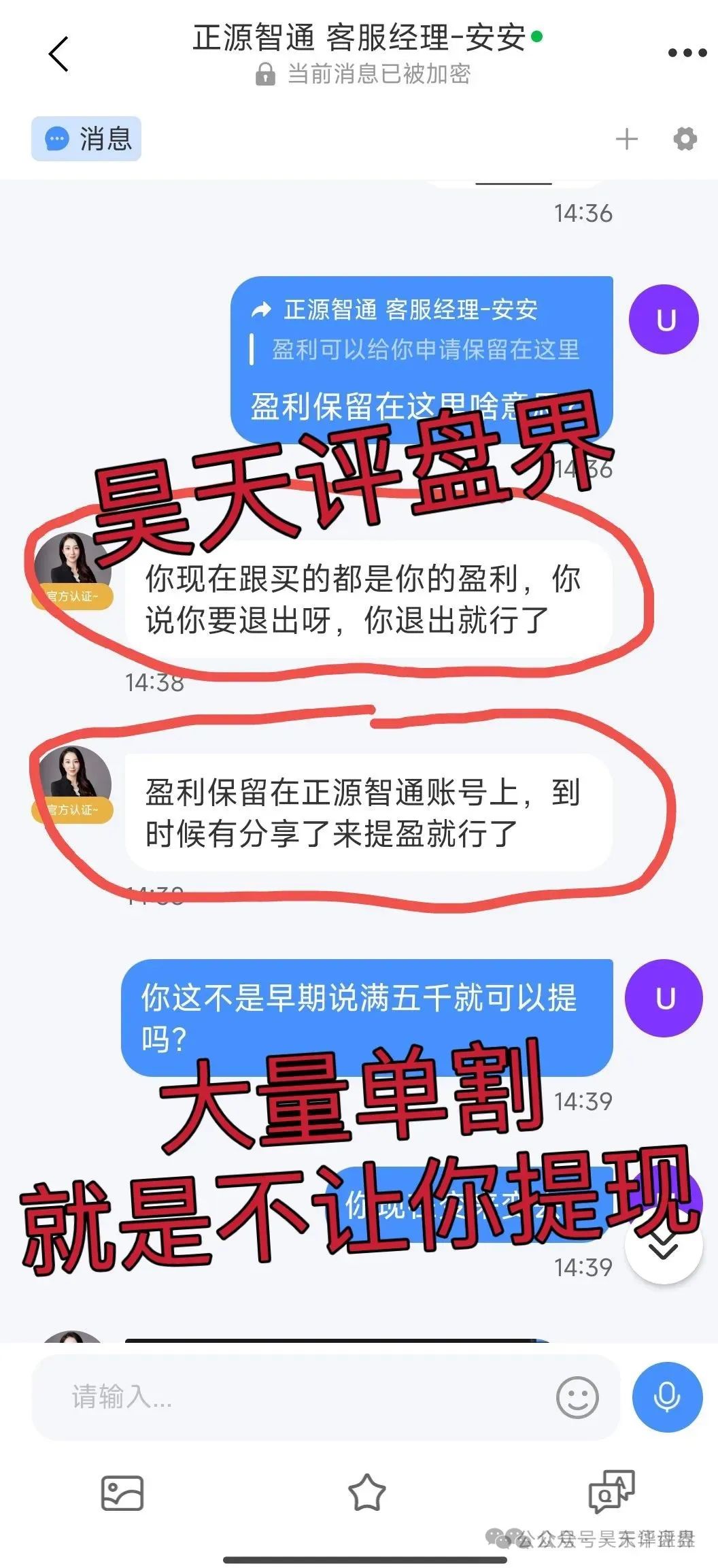Tap the chat bubble icon on 消息 label
This screenshot has height=1568, width=718.
tap(58, 137)
